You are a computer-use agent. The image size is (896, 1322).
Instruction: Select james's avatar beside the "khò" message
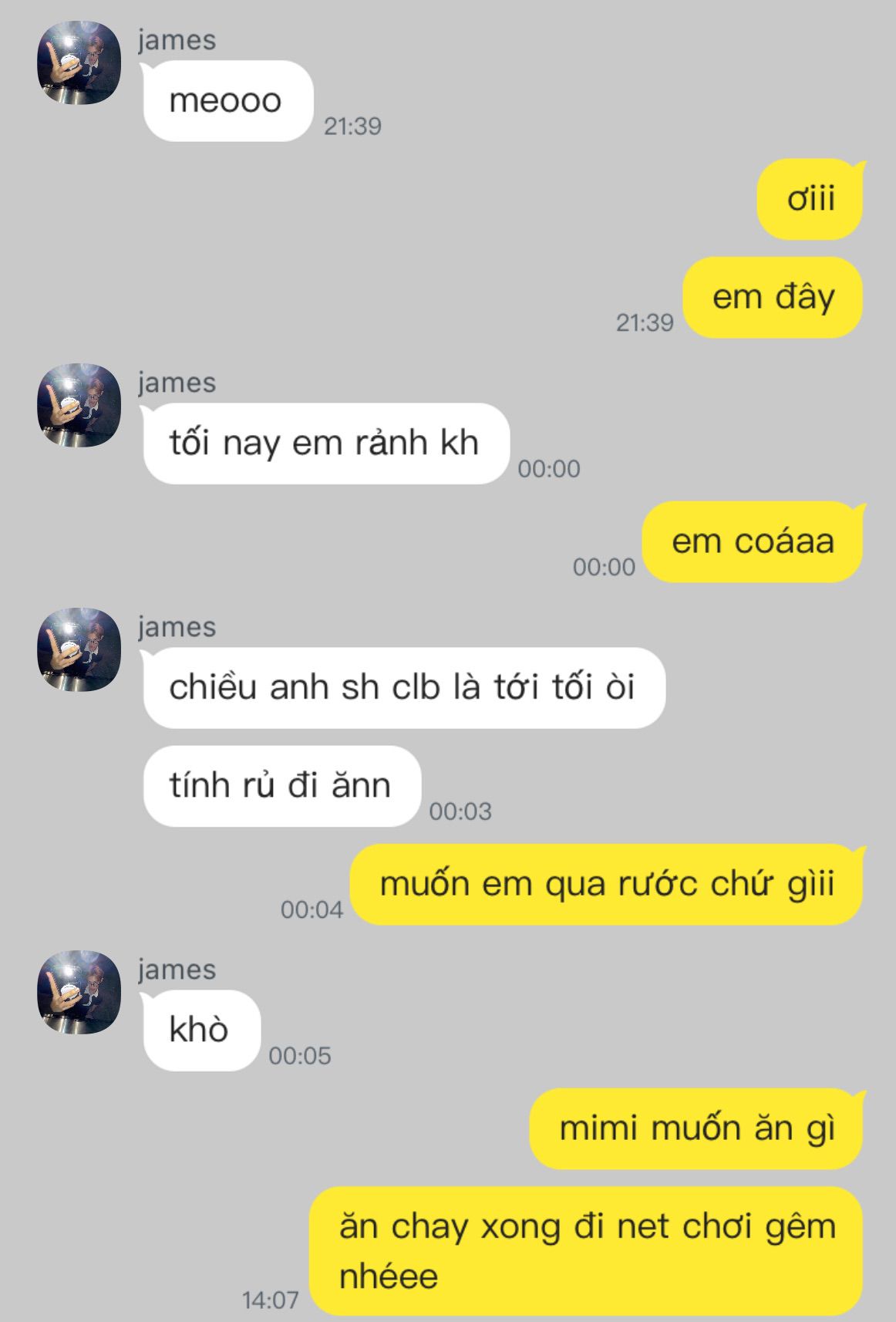click(x=79, y=992)
